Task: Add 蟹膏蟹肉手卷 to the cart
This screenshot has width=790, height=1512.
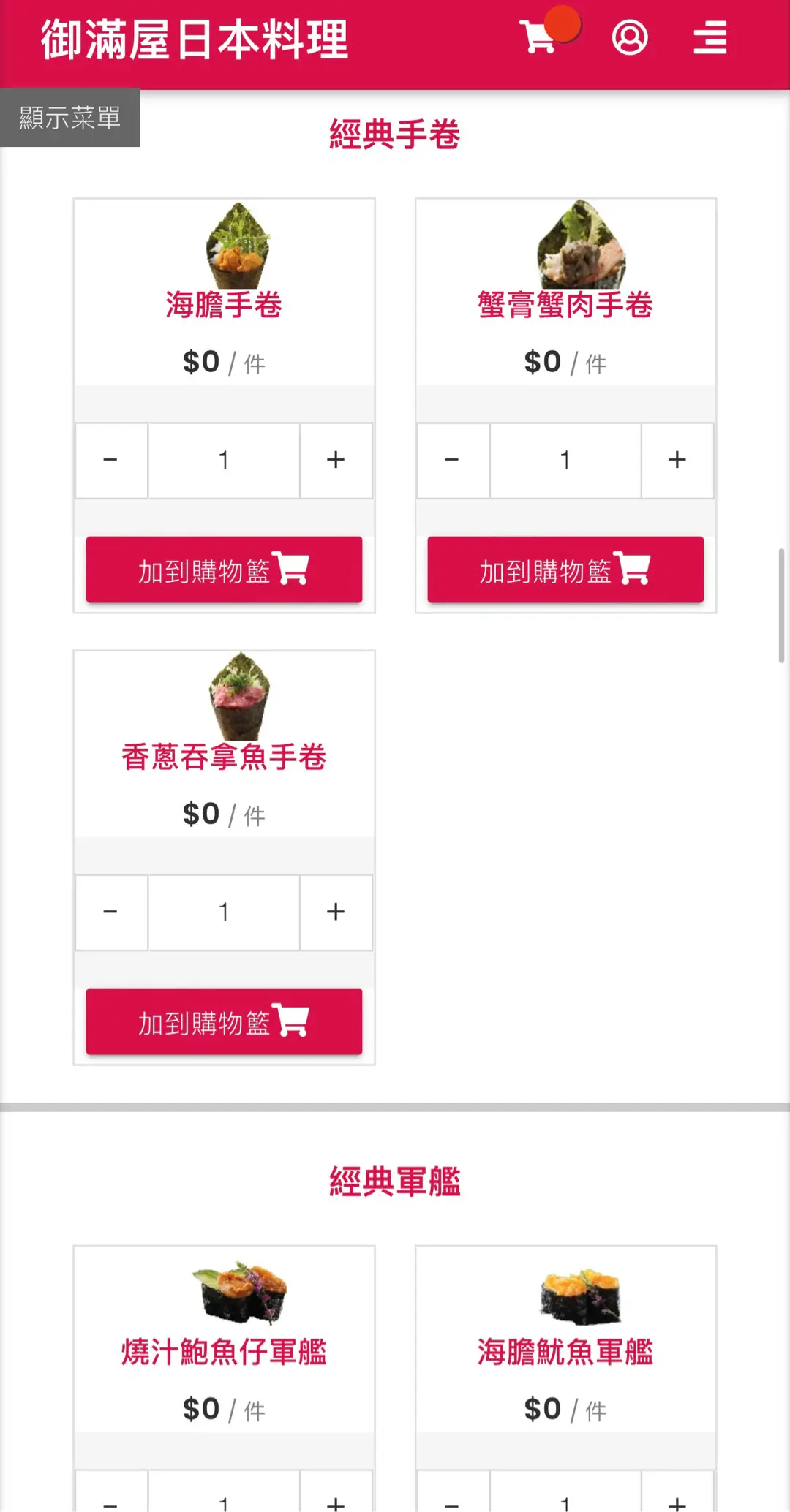Action: tap(565, 570)
